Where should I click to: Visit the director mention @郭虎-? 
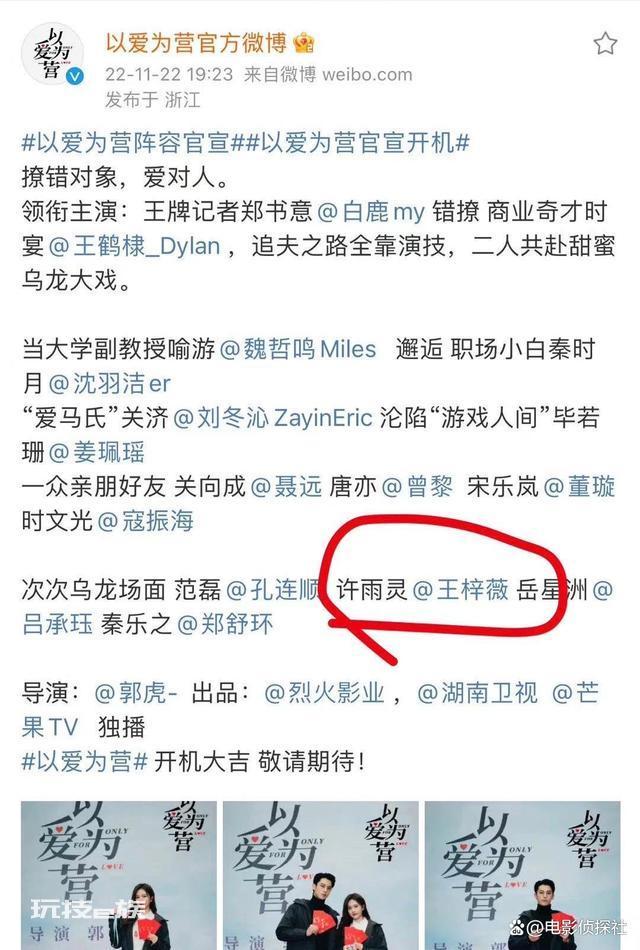[x=136, y=693]
